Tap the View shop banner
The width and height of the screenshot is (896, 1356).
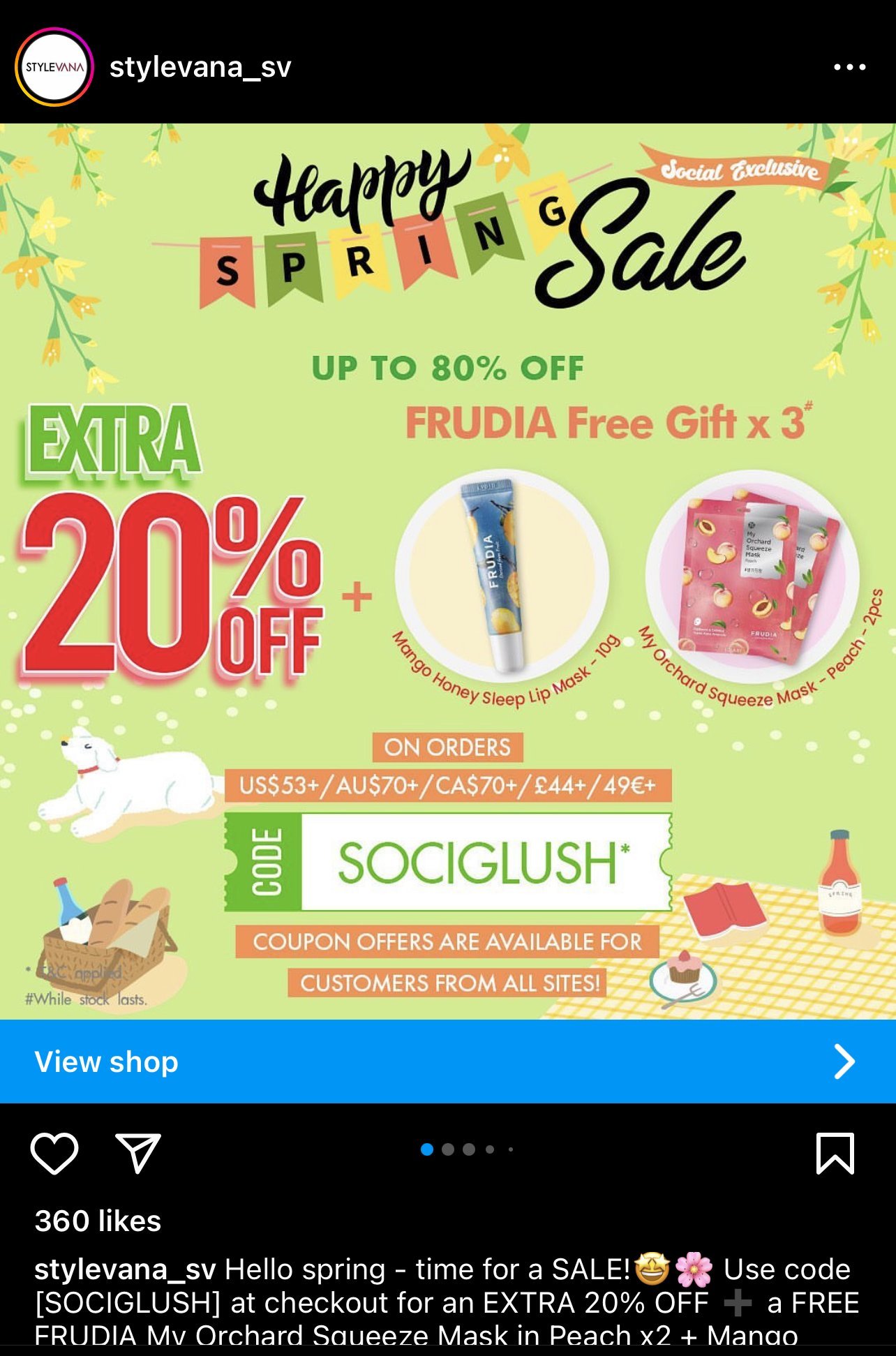pyautogui.click(x=448, y=1061)
